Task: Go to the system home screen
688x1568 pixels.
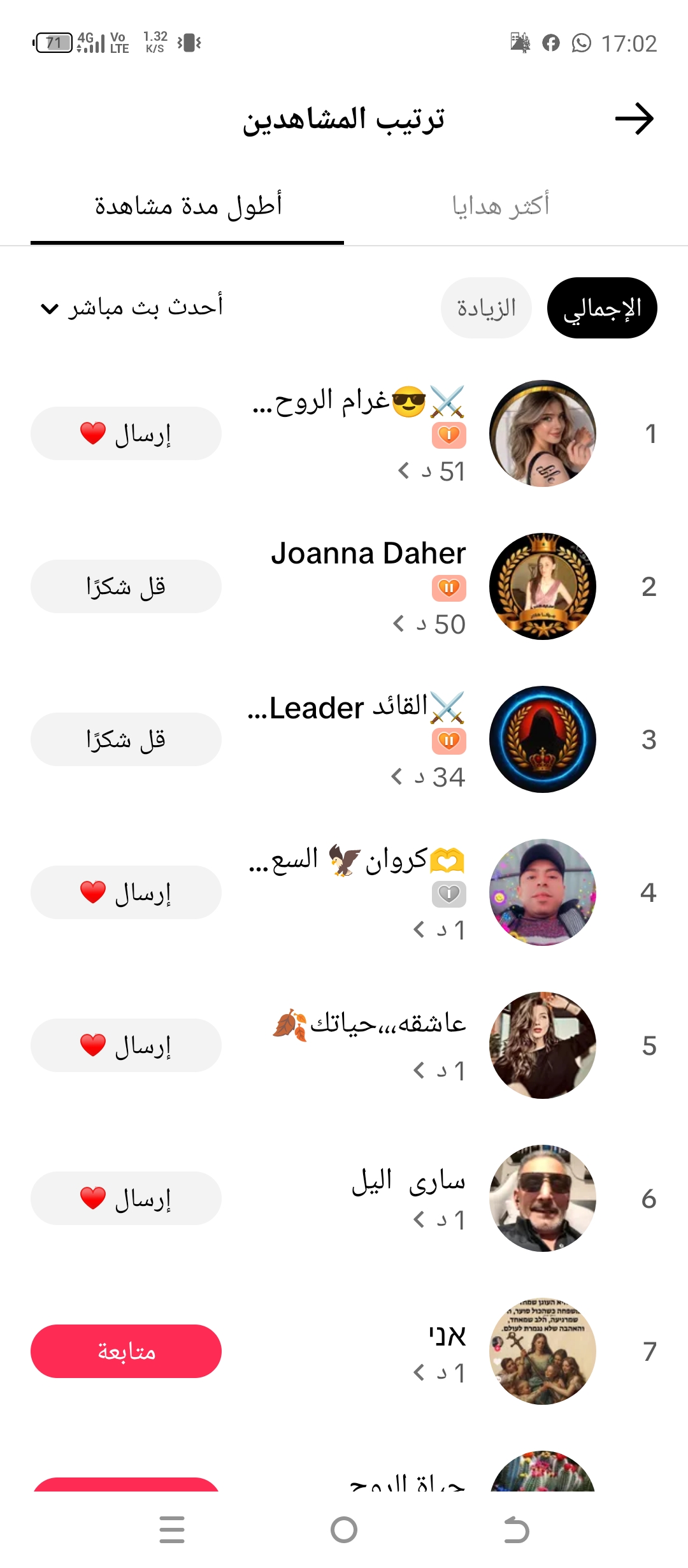Action: click(344, 1530)
